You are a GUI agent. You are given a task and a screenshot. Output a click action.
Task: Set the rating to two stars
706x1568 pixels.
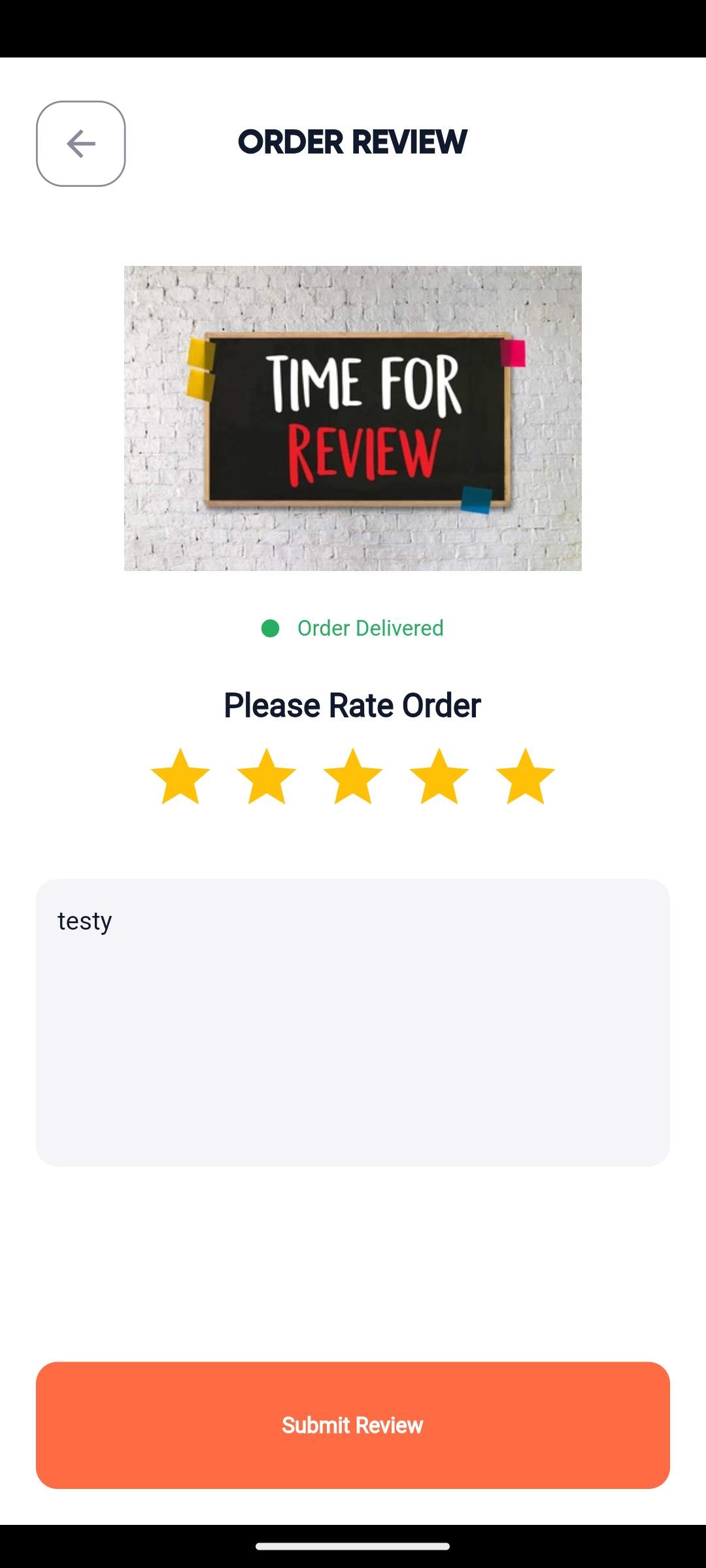[267, 777]
